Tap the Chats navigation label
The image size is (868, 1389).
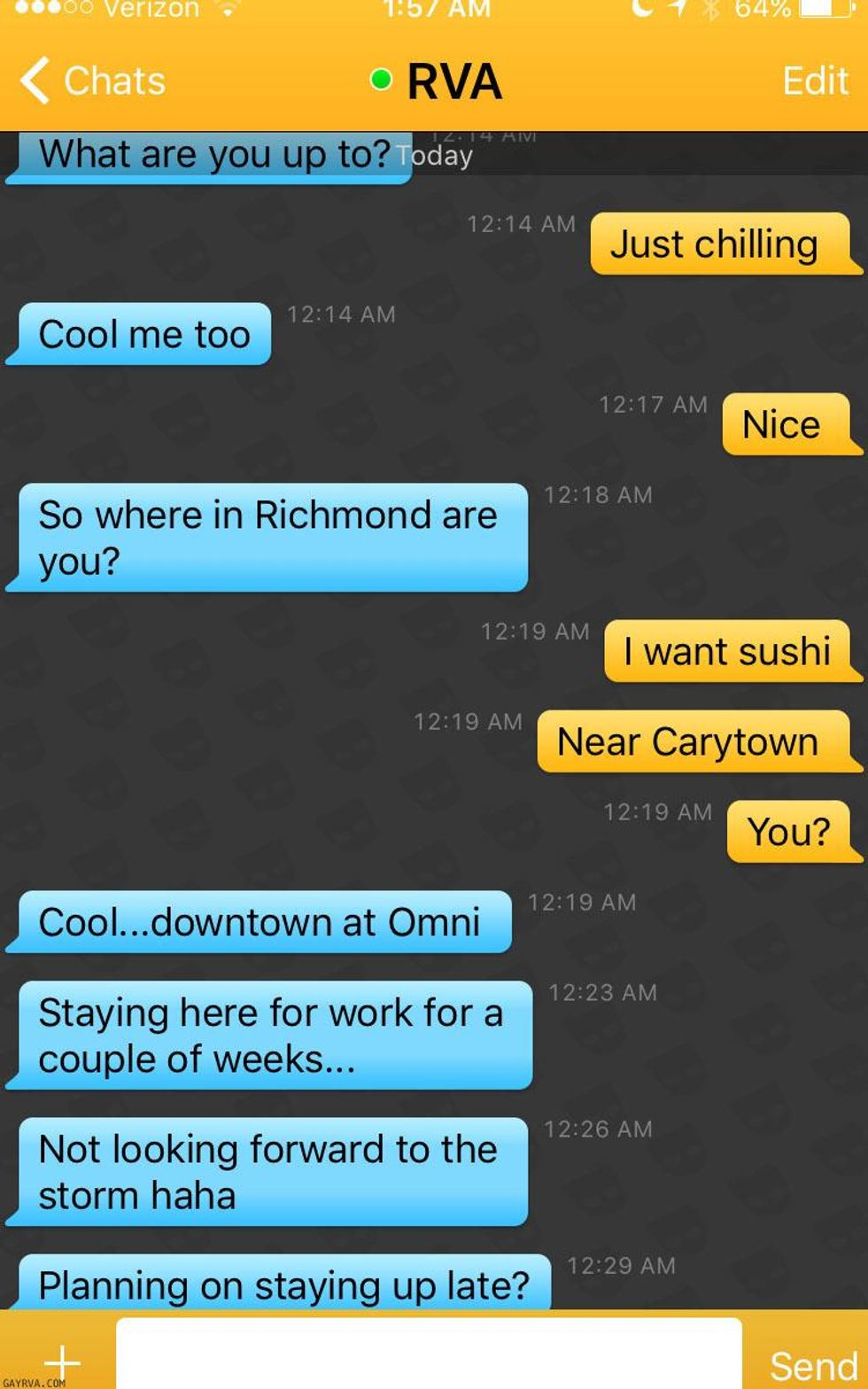[112, 81]
